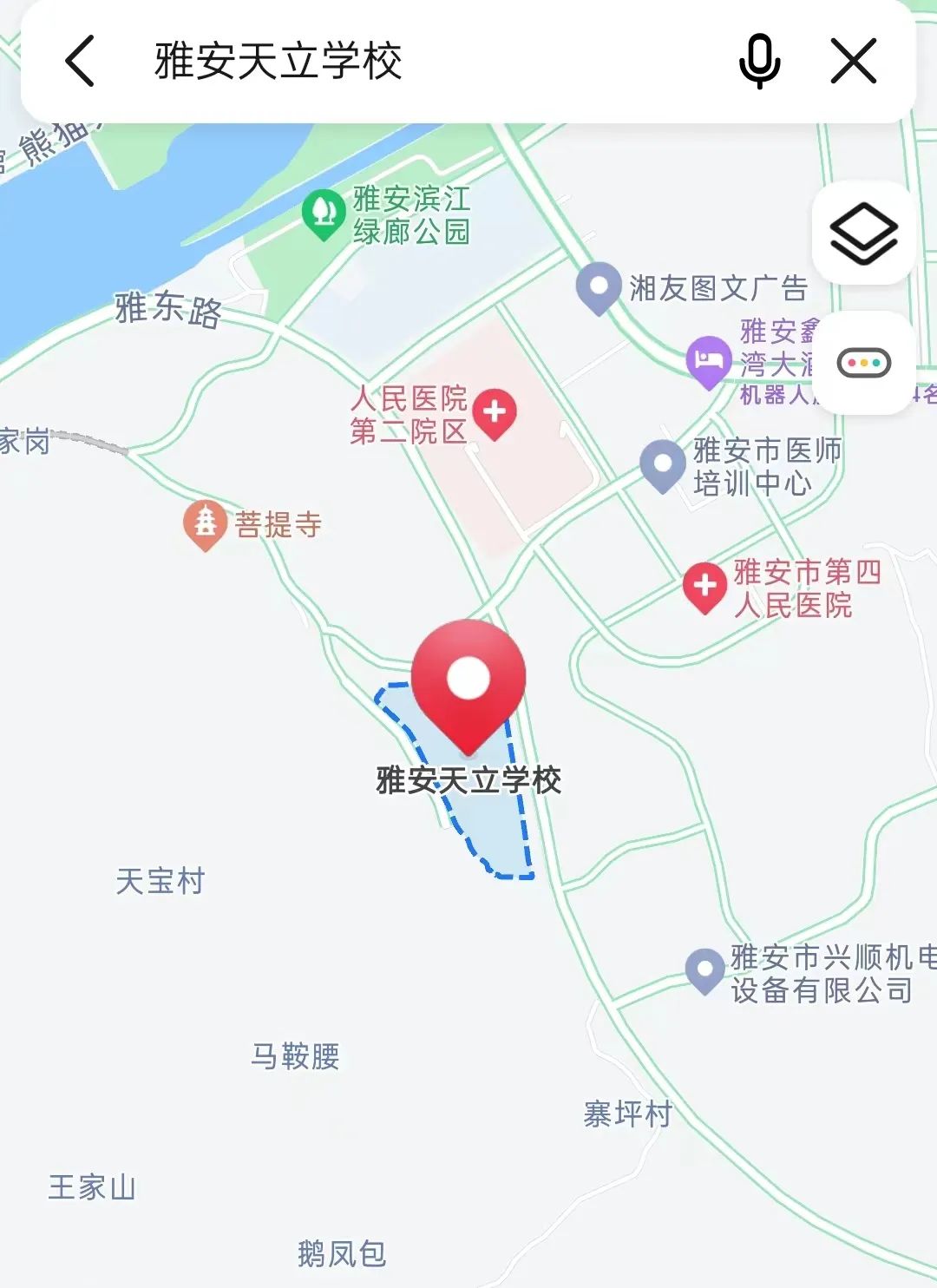The image size is (937, 1288).
Task: Go back from the search results
Action: tap(80, 61)
